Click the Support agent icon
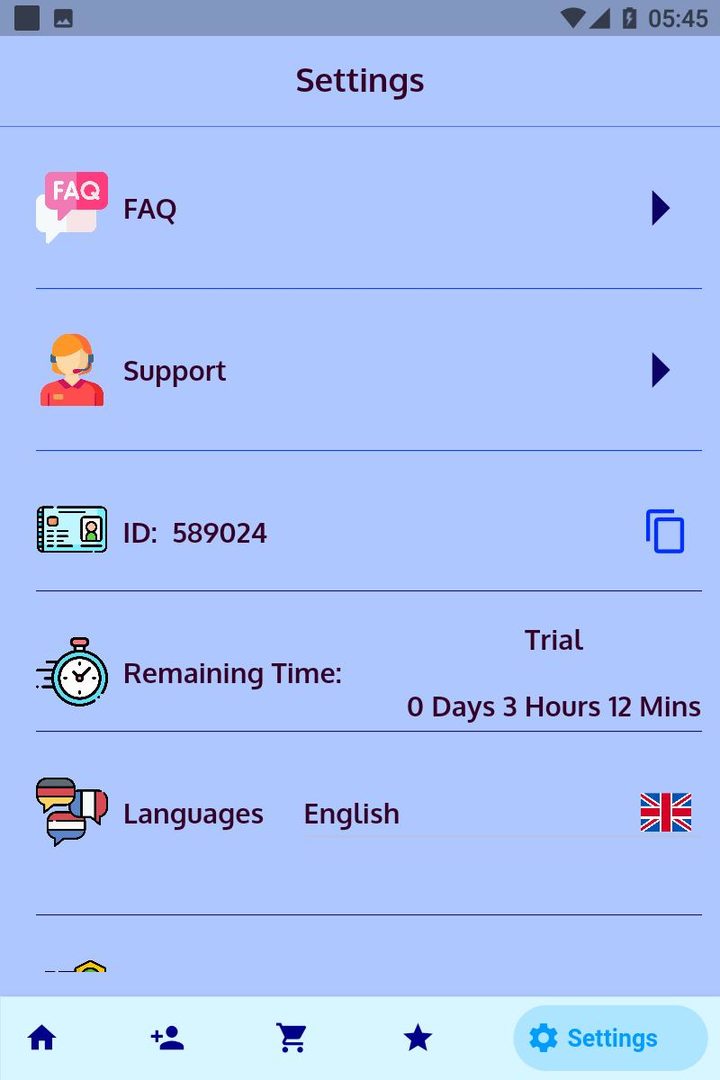Screen dimensions: 720x1080 70,369
